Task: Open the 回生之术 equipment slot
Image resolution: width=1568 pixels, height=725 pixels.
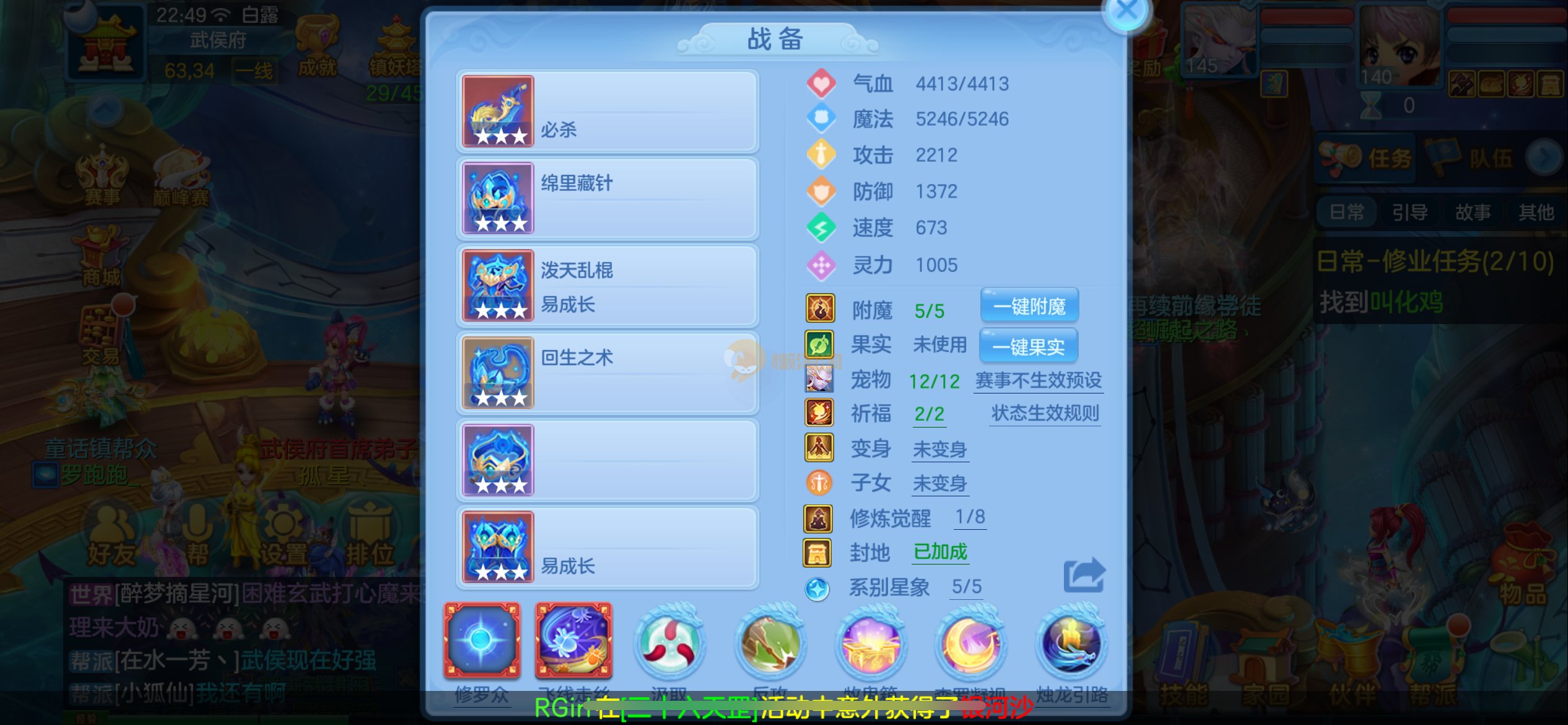Action: coord(607,373)
